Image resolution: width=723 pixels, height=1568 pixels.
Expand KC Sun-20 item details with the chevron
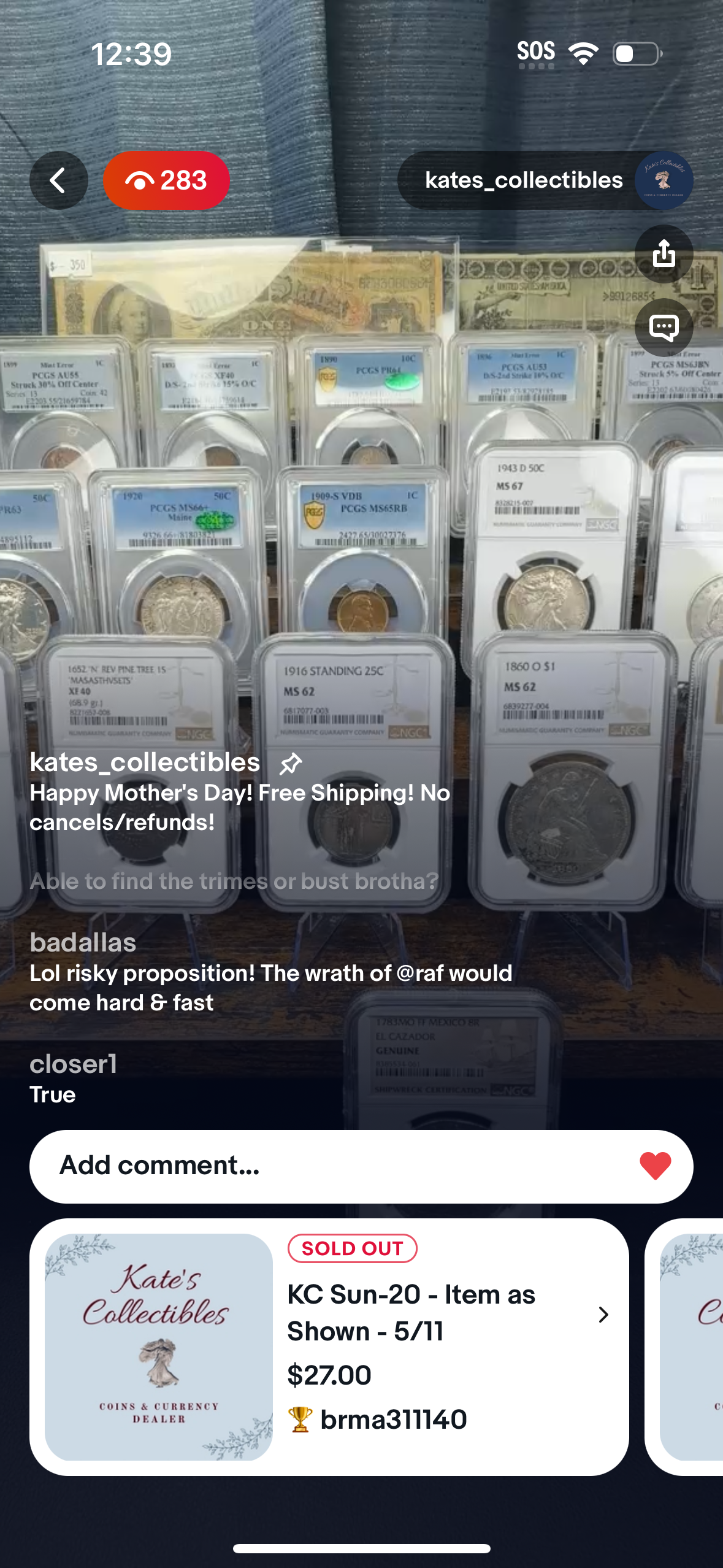click(x=604, y=1315)
